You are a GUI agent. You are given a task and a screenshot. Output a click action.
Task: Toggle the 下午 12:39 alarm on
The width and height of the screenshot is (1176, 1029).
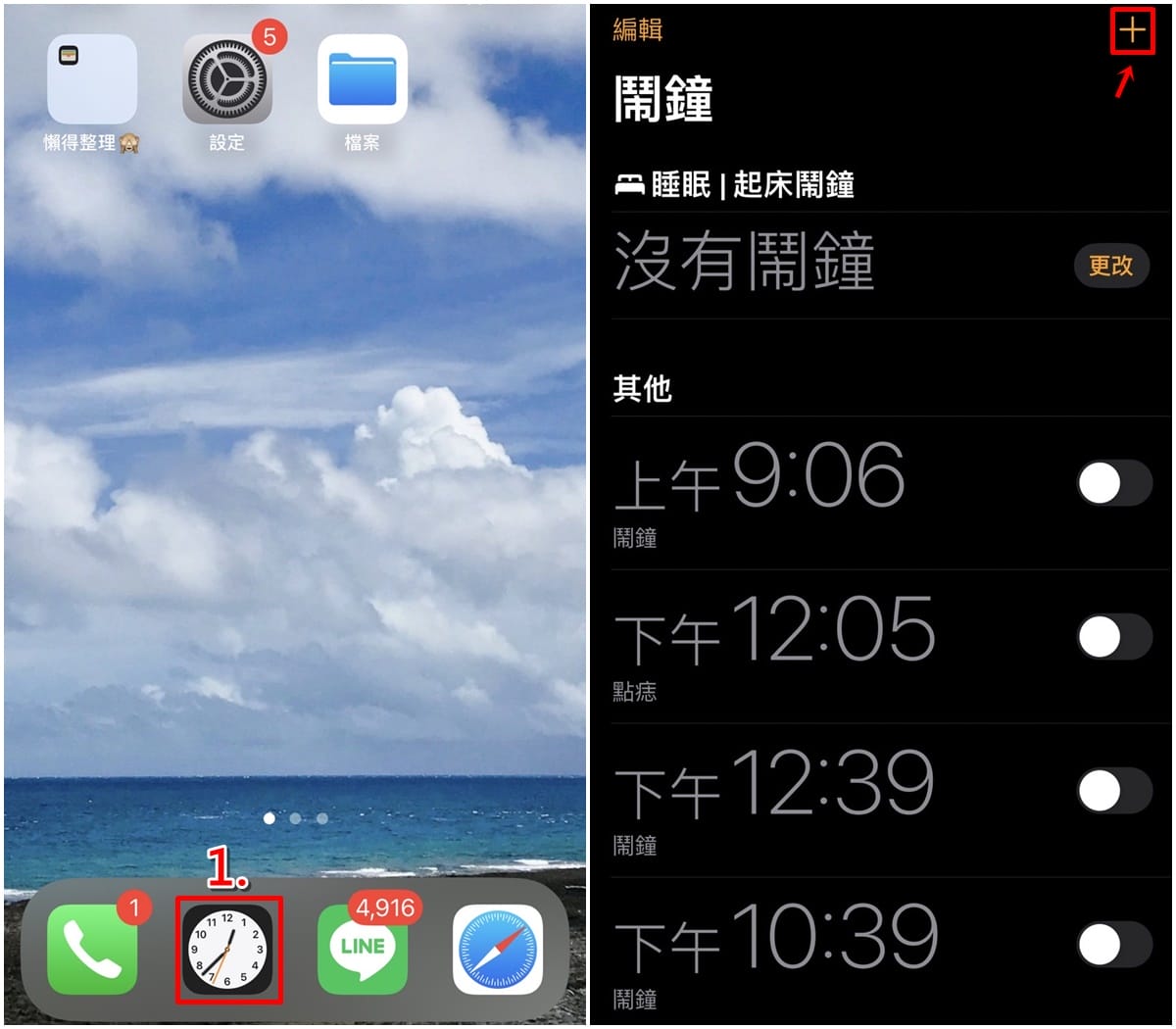coord(1114,791)
